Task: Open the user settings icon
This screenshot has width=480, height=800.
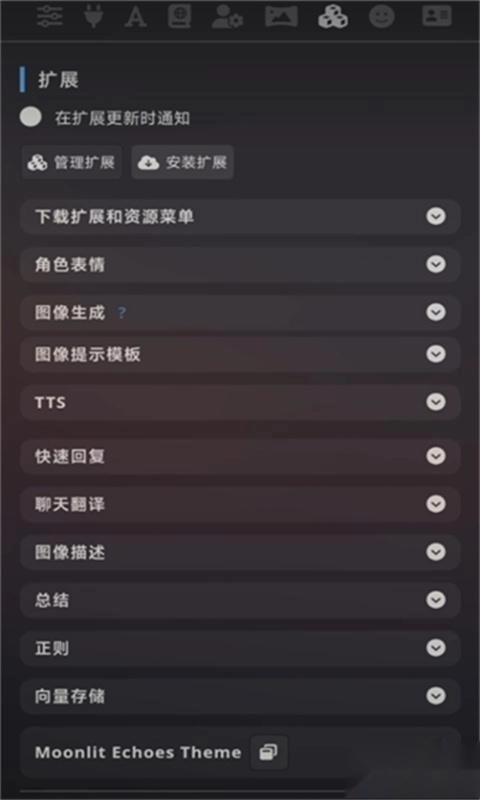Action: point(227,16)
